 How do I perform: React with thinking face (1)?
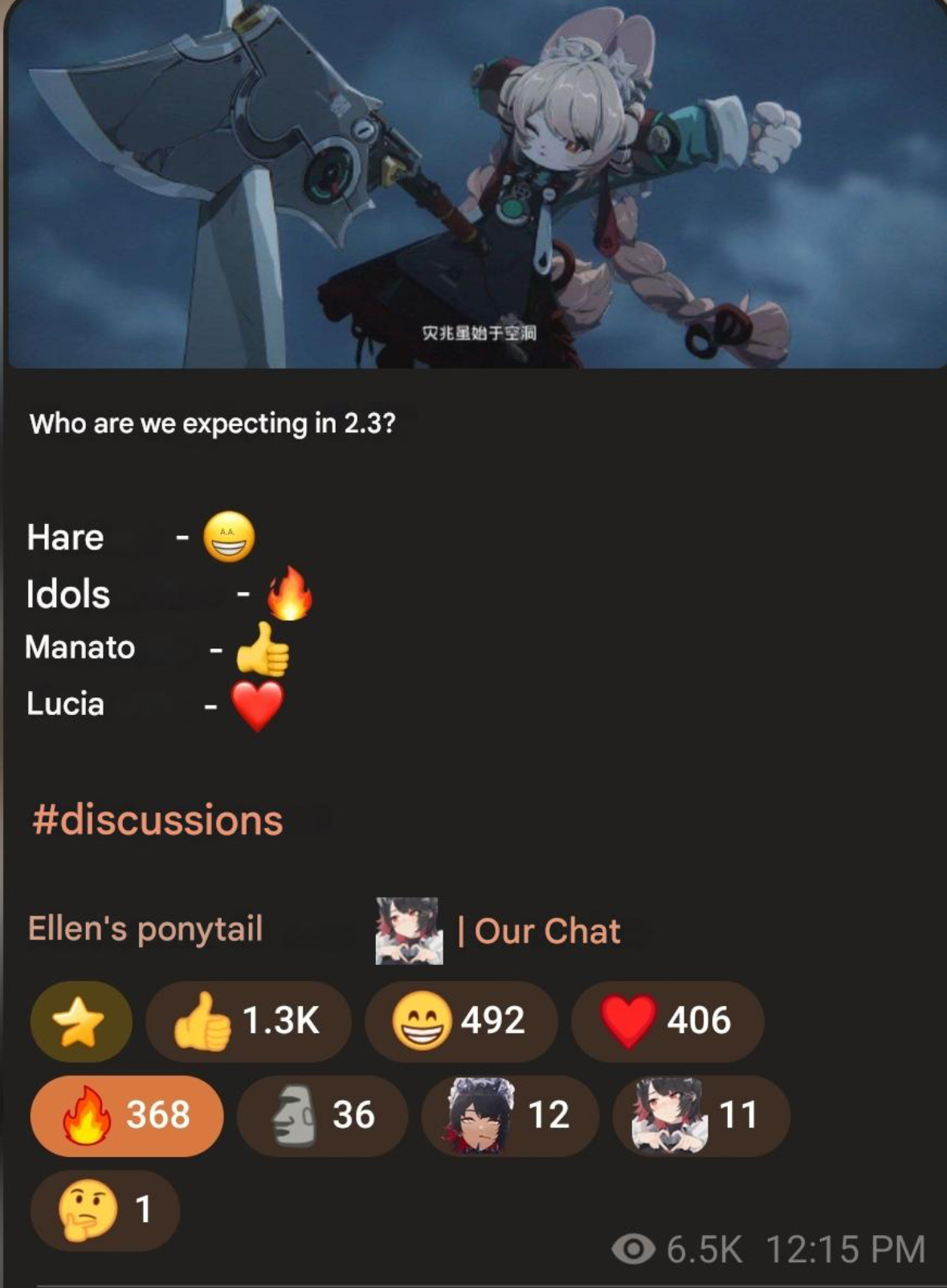[104, 1209]
